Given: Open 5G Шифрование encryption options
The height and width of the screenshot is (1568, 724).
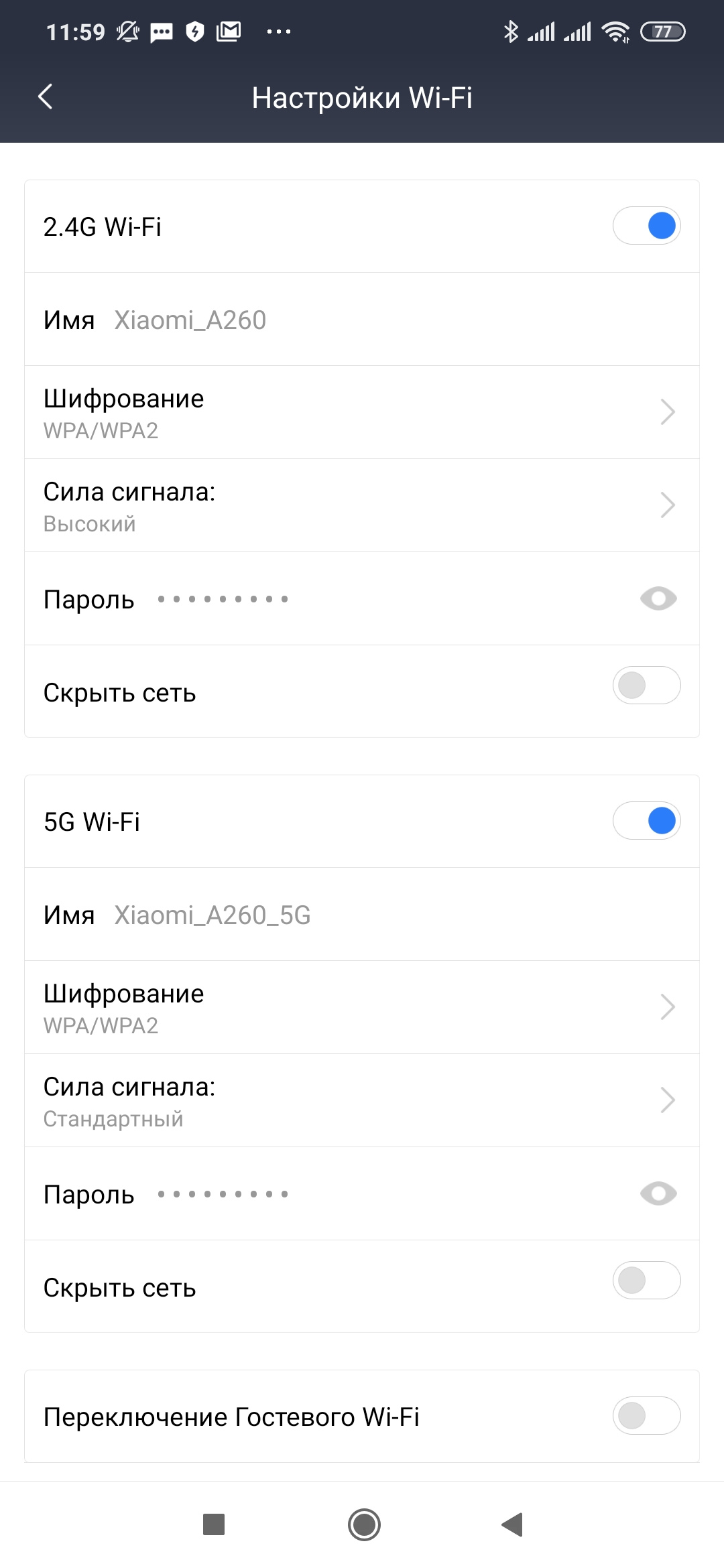Looking at the screenshot, I should click(x=362, y=1007).
